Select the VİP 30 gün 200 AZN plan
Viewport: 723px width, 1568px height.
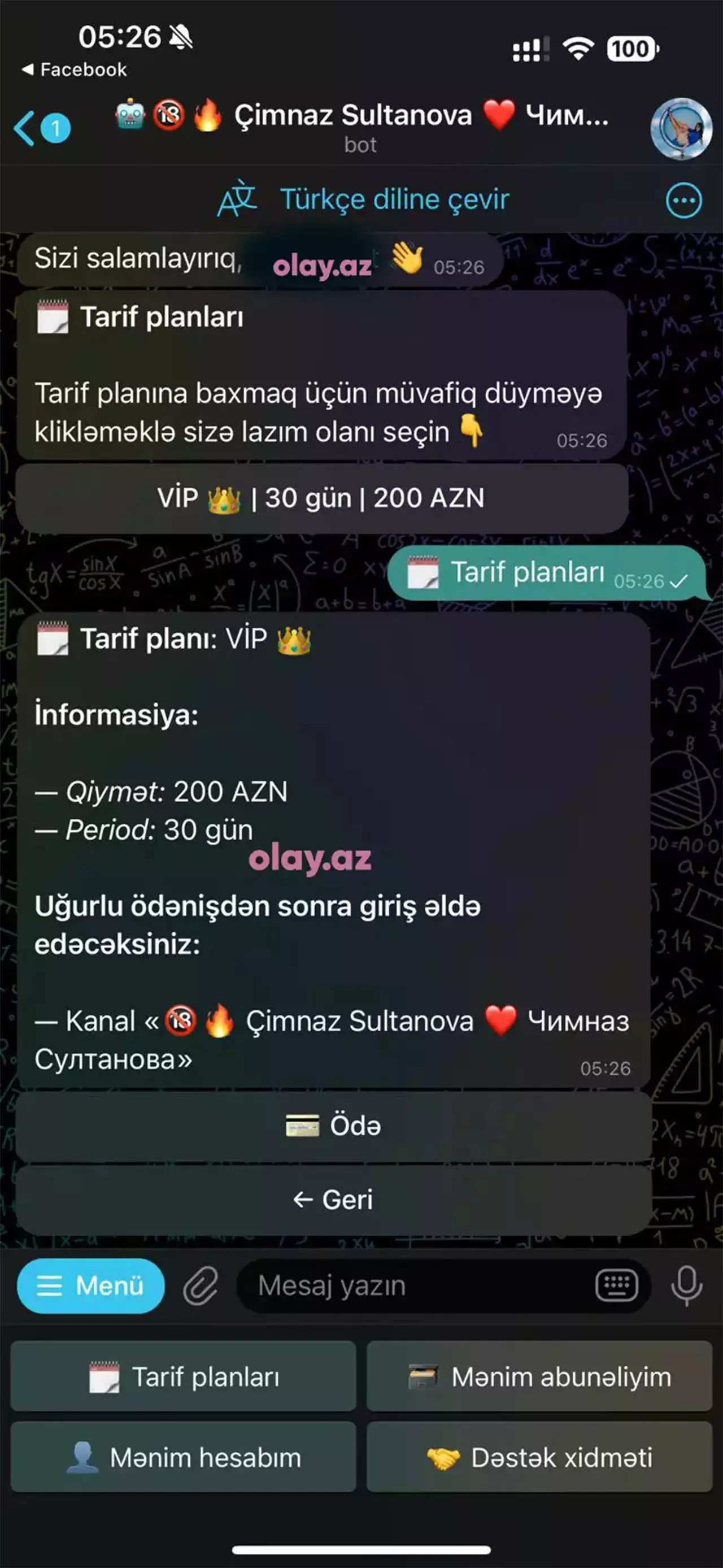pos(321,498)
